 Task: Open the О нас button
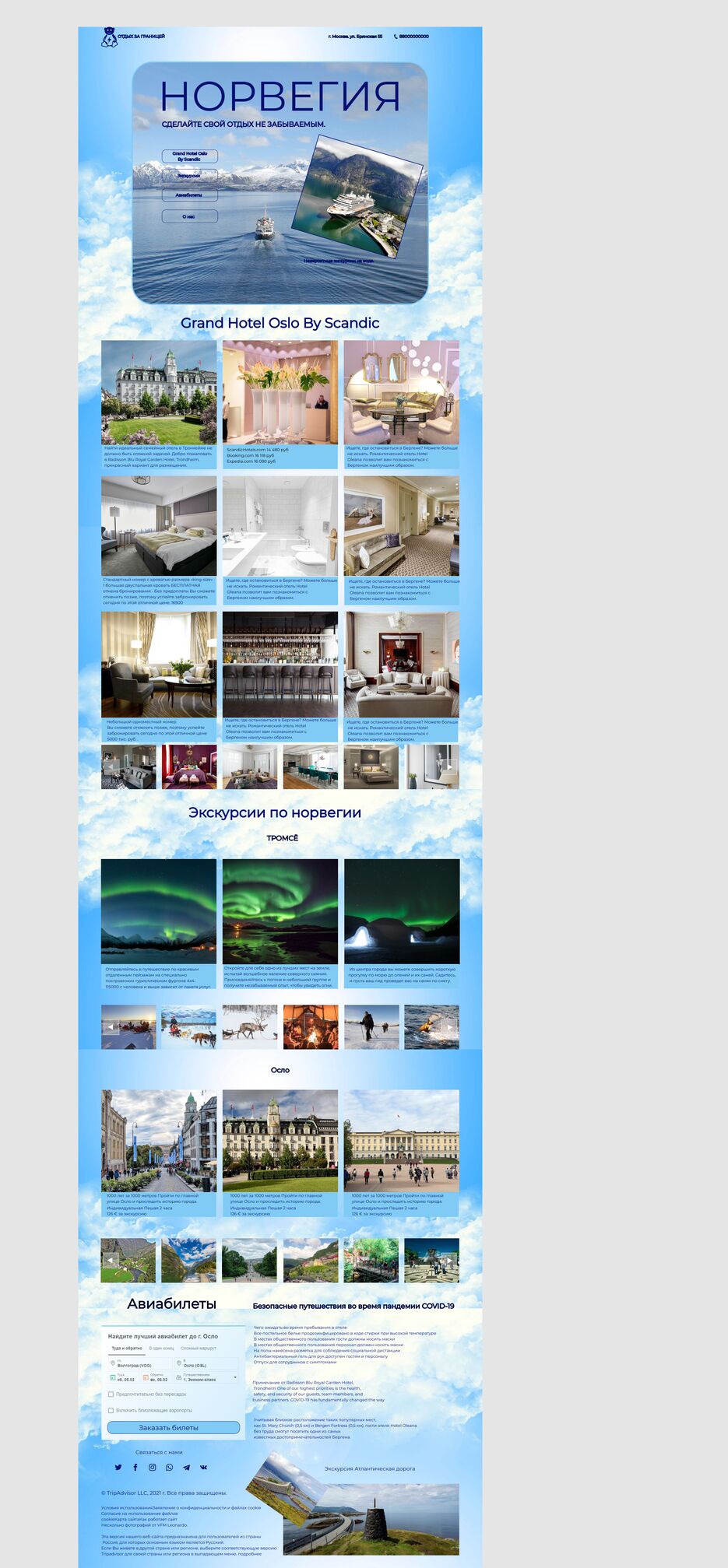pyautogui.click(x=189, y=216)
